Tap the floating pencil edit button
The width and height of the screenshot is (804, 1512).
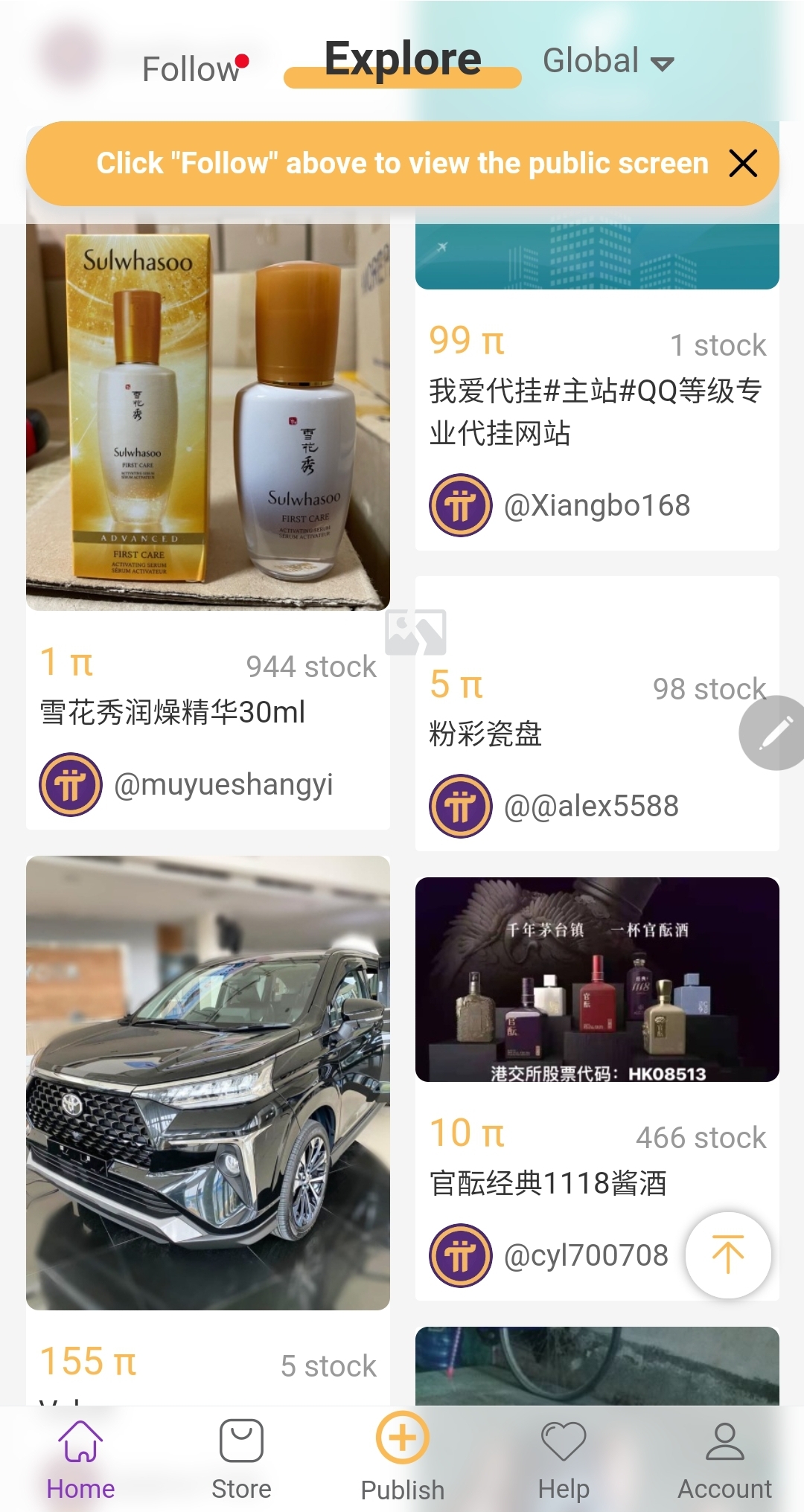pos(774,733)
